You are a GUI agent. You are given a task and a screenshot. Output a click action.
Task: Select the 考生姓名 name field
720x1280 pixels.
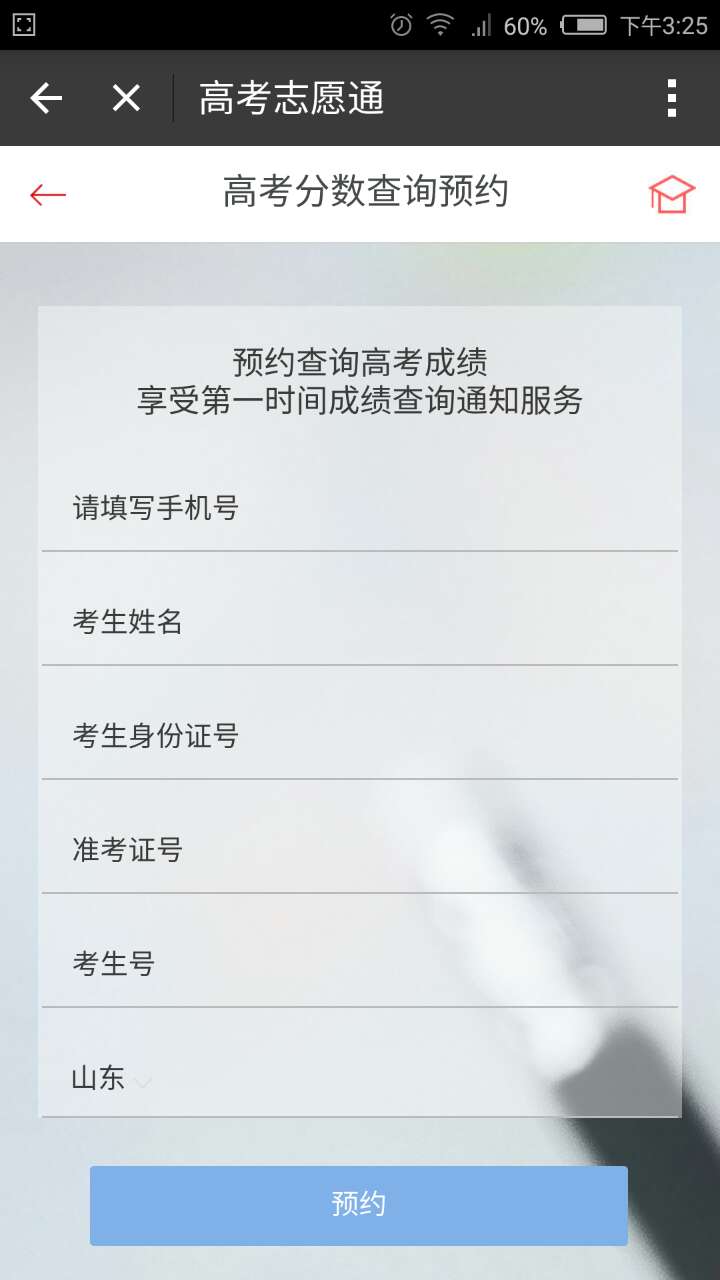click(x=360, y=623)
